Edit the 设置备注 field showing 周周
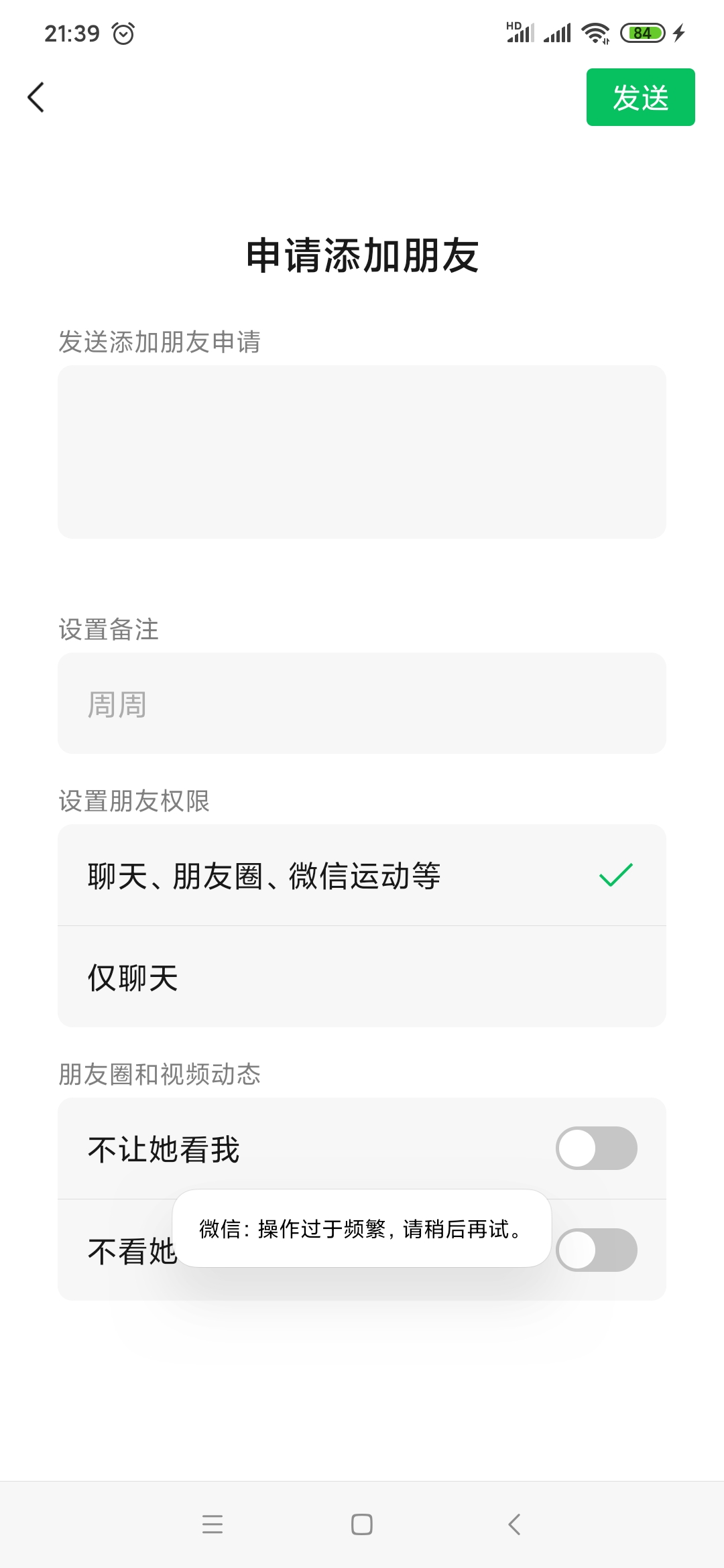 click(362, 704)
